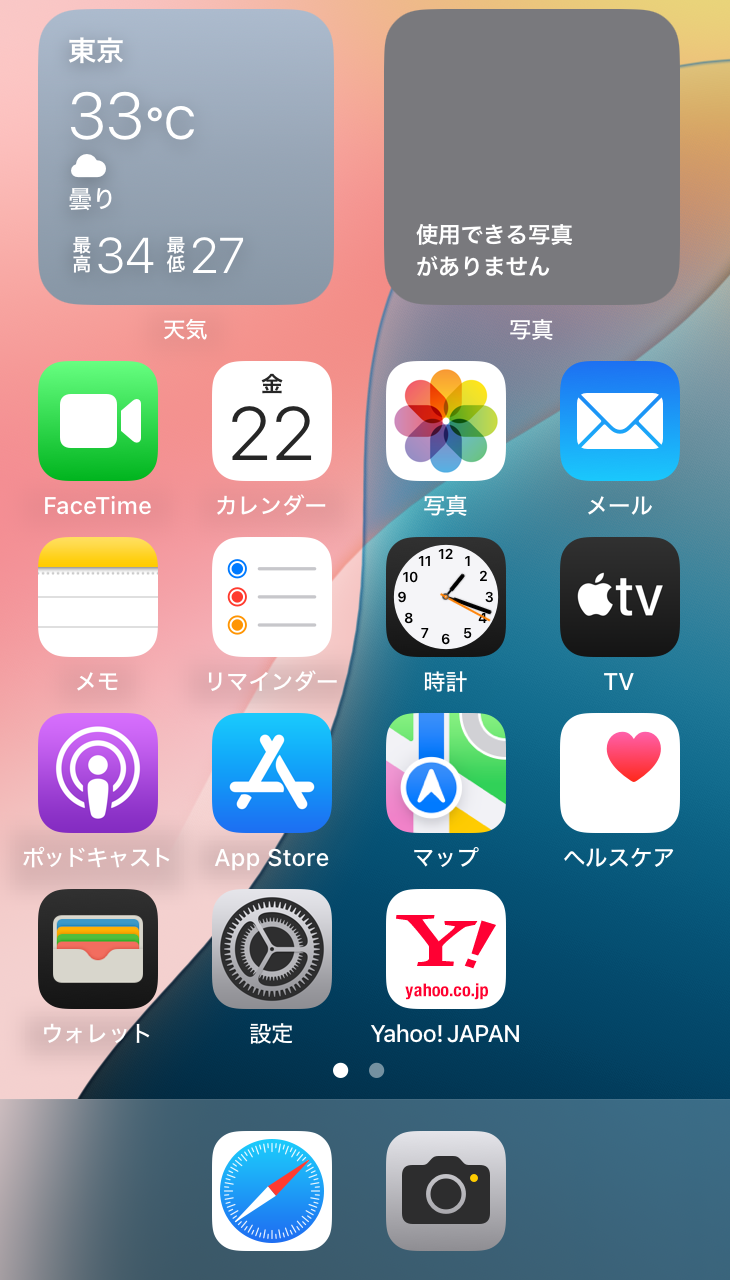Open the マップ app
Viewport: 730px width, 1280px height.
tap(446, 773)
